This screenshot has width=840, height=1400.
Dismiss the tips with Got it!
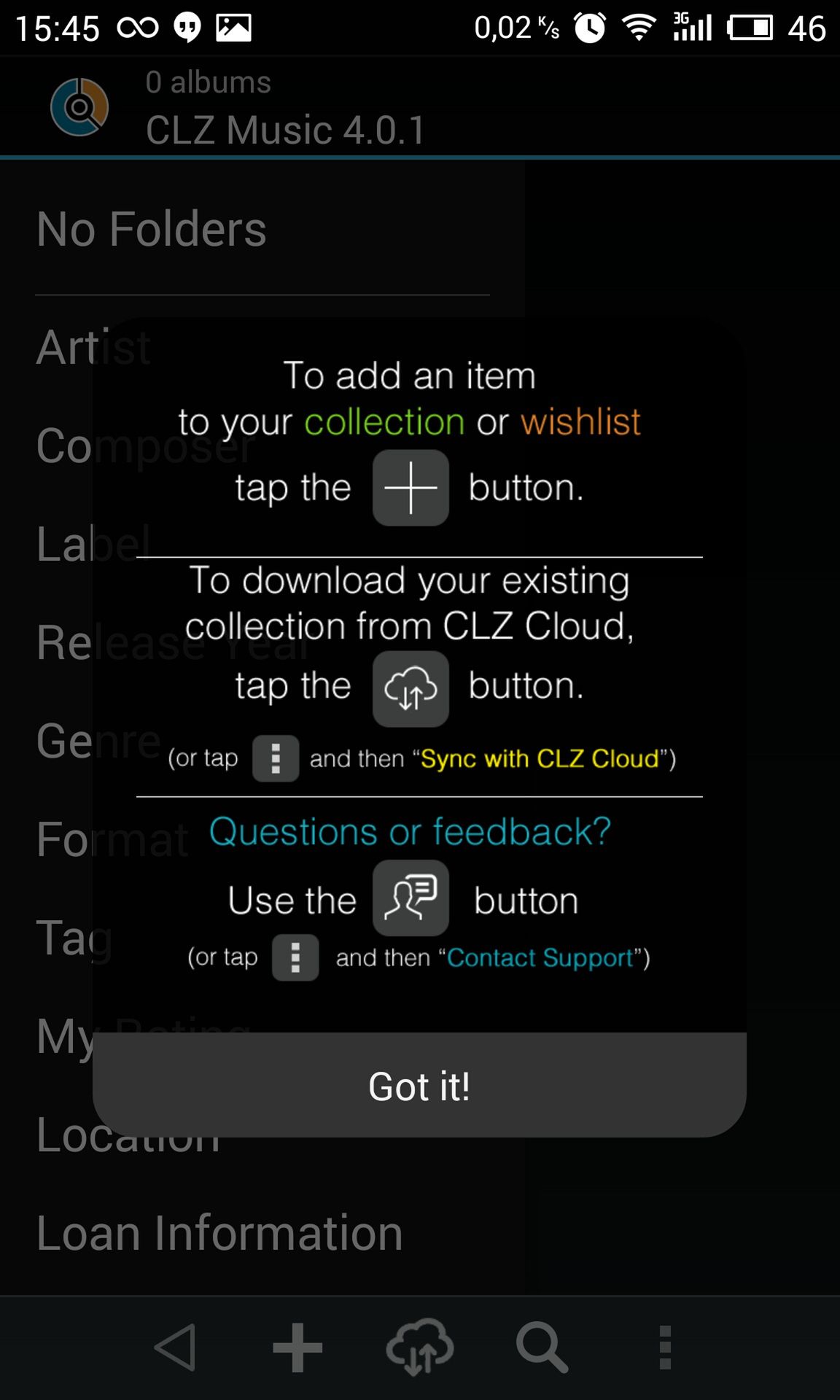coord(419,1085)
